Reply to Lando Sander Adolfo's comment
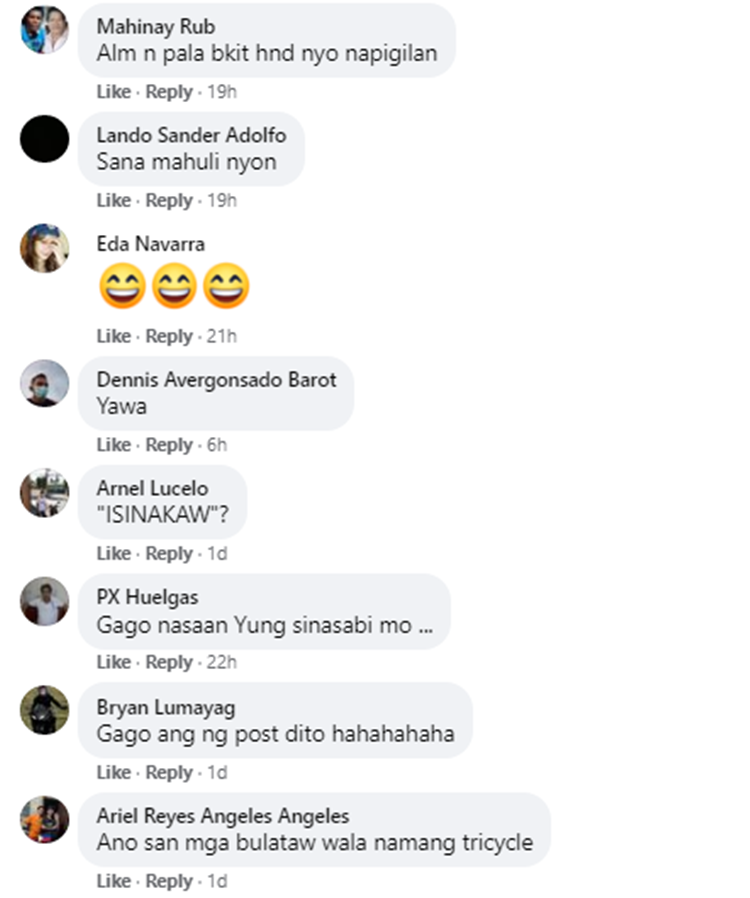This screenshot has width=750, height=898. [168, 201]
